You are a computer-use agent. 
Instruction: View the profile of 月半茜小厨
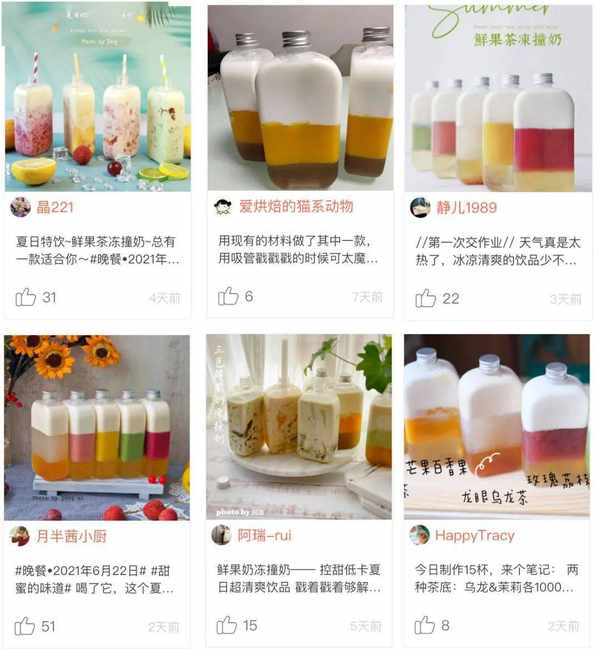click(x=20, y=535)
